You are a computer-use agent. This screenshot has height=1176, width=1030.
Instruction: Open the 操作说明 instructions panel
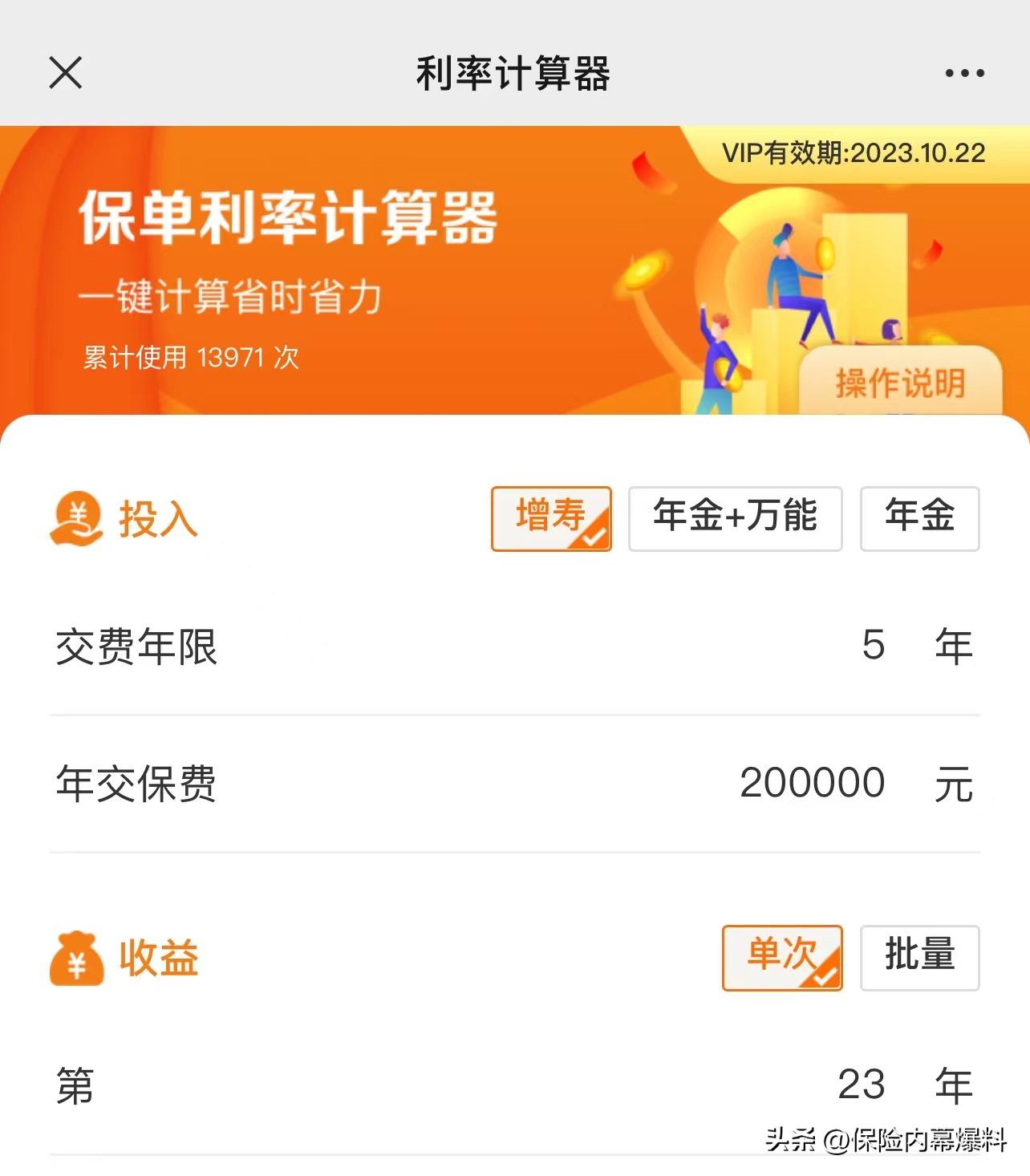[900, 383]
